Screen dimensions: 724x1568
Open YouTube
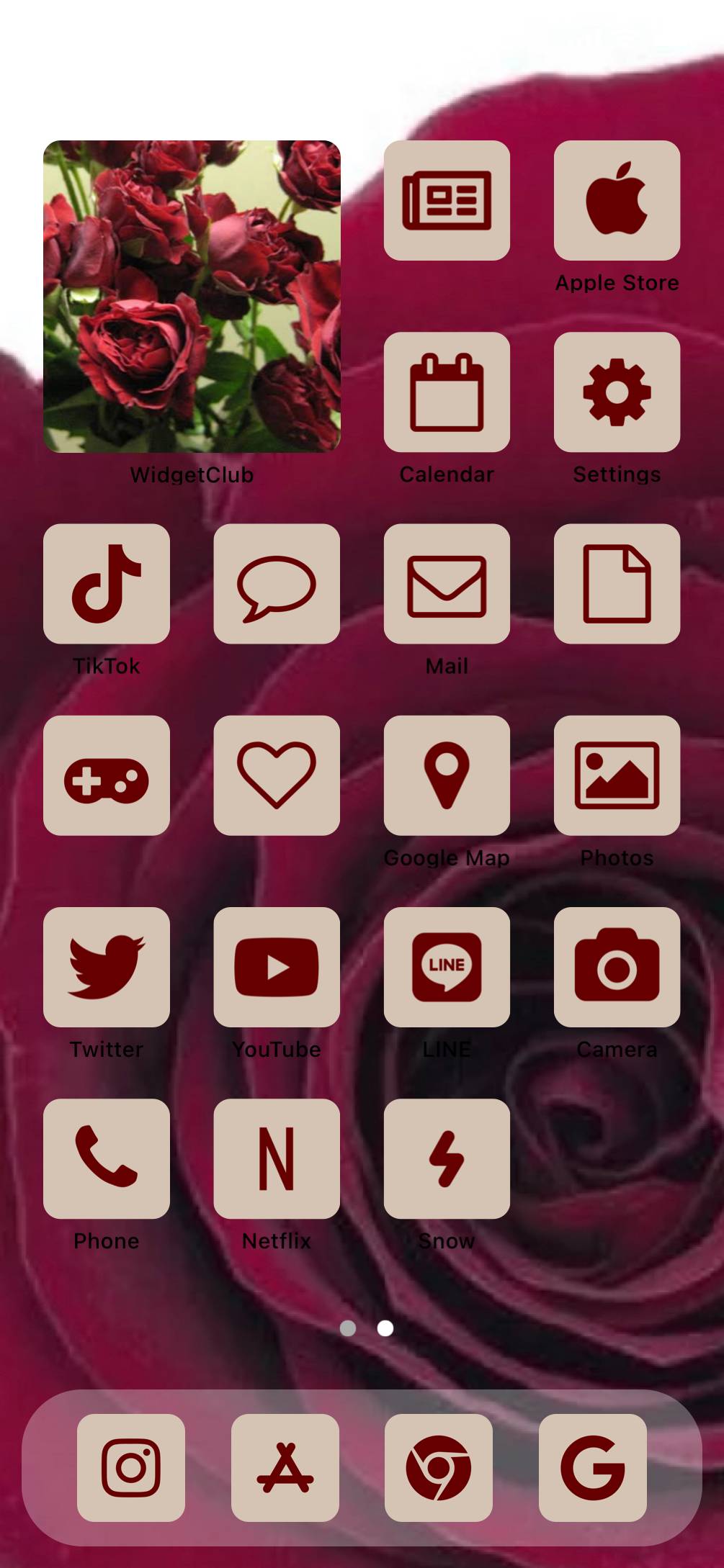pos(277,967)
